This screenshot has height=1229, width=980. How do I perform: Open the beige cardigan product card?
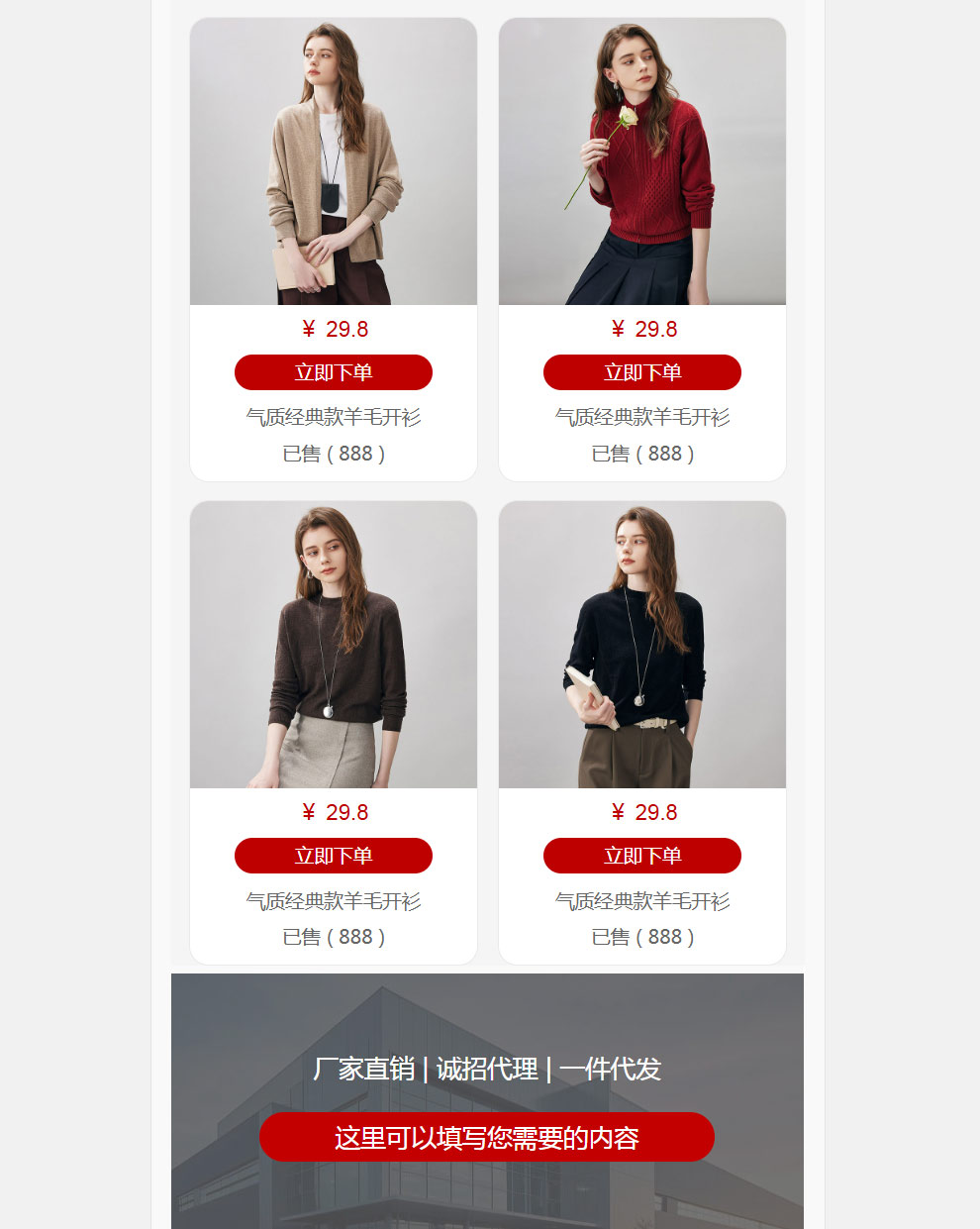pyautogui.click(x=334, y=161)
